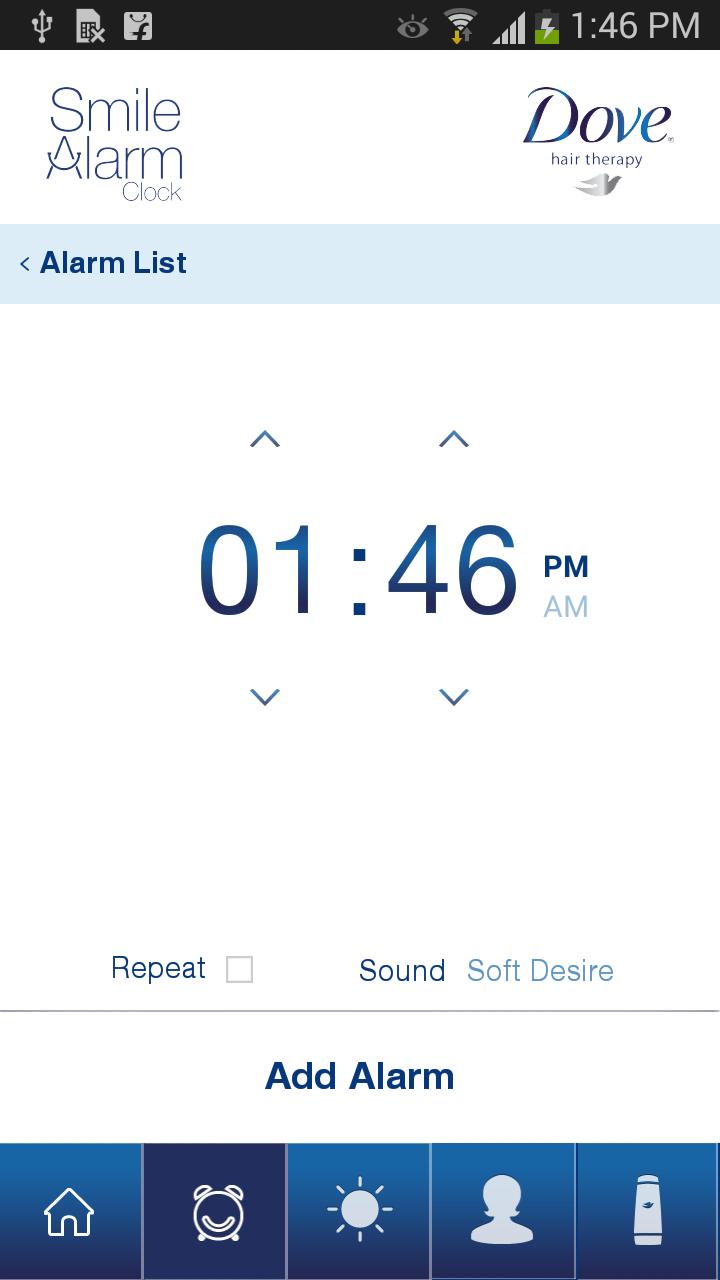Increase the alarm hour
The height and width of the screenshot is (1280, 720).
pyautogui.click(x=265, y=439)
